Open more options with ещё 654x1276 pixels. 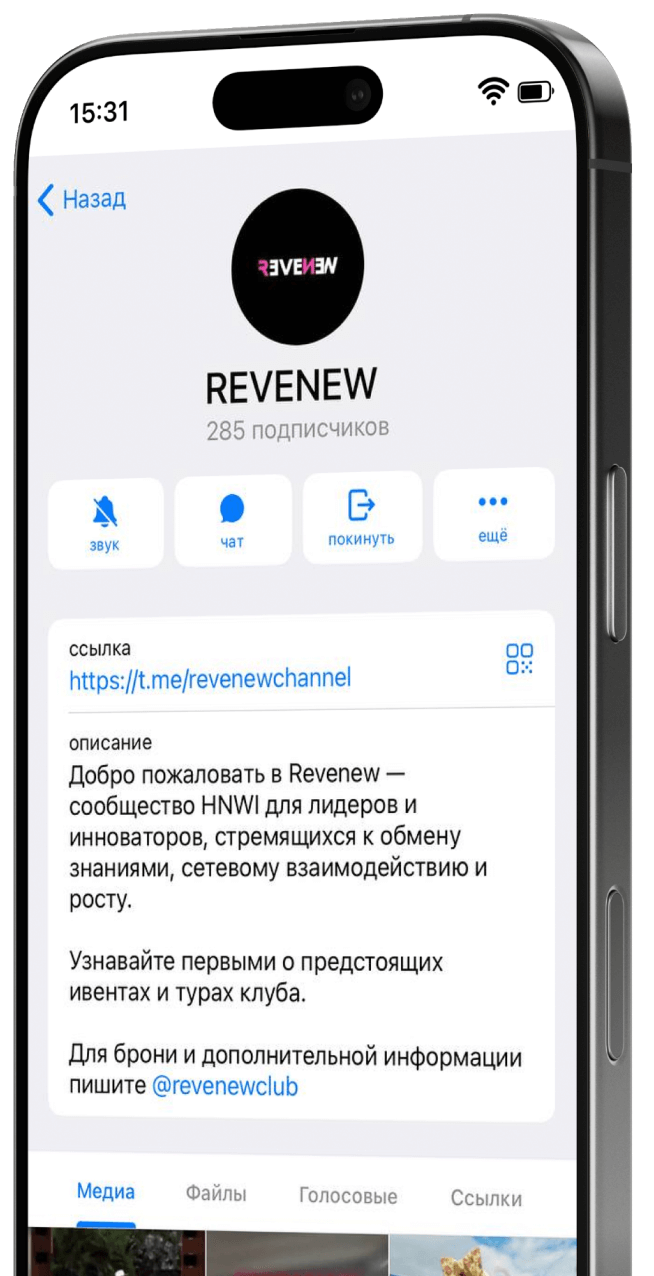(x=493, y=513)
